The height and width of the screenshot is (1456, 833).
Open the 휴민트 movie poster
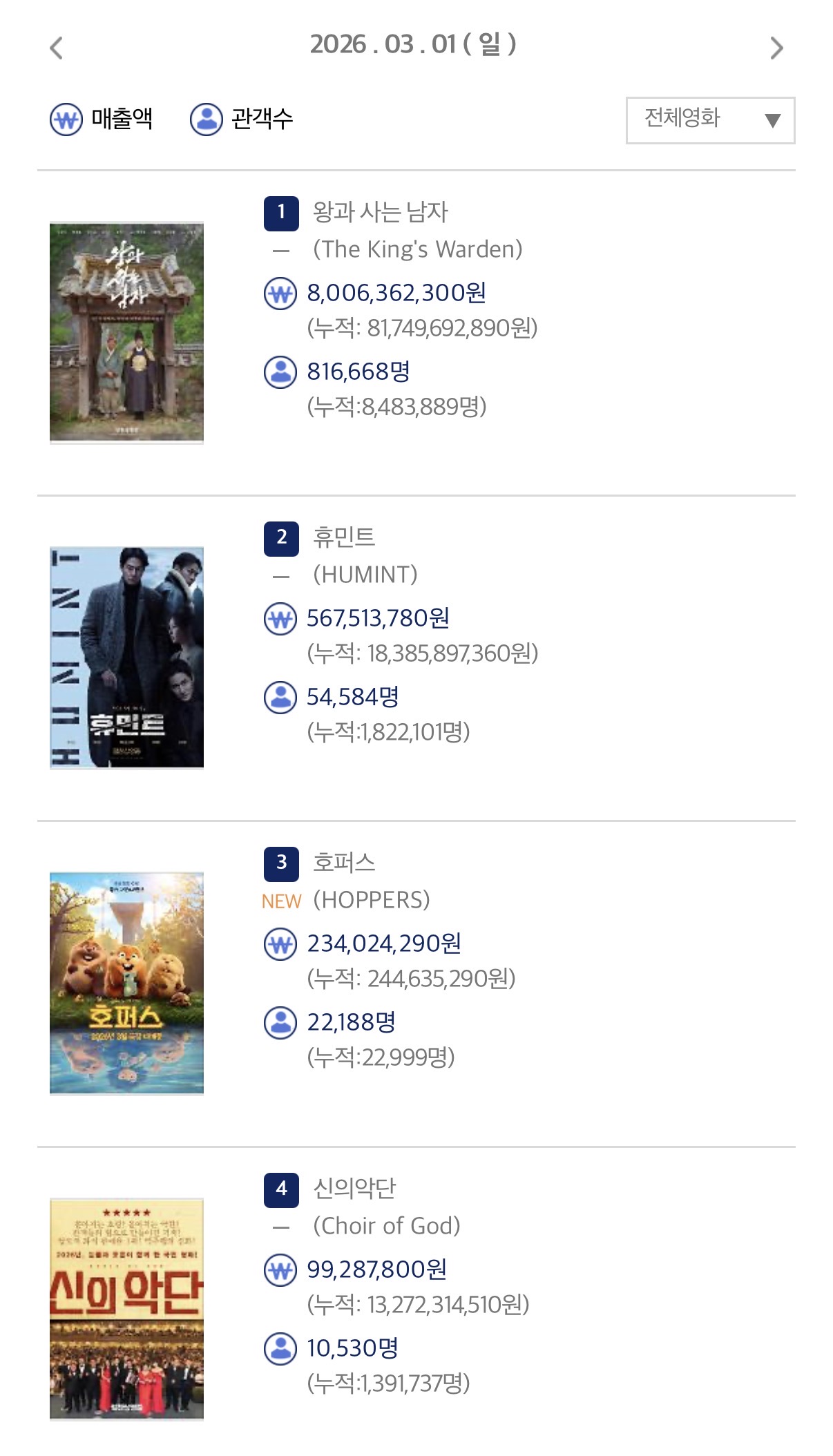coord(126,658)
